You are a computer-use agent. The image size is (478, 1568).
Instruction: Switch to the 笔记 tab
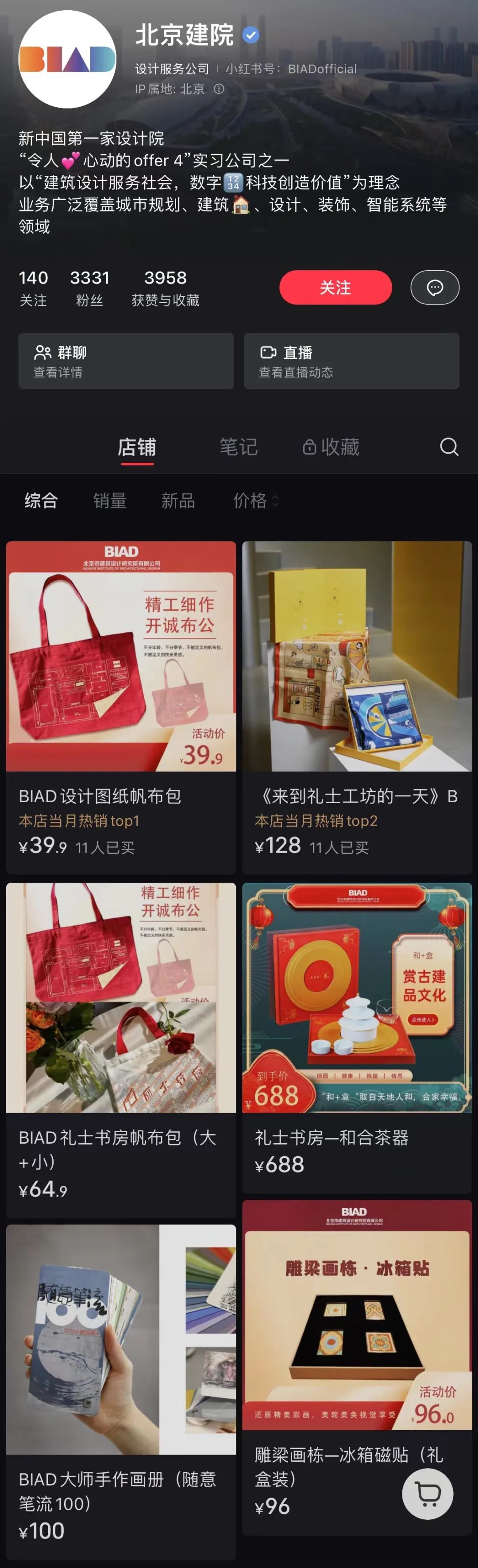tap(239, 447)
